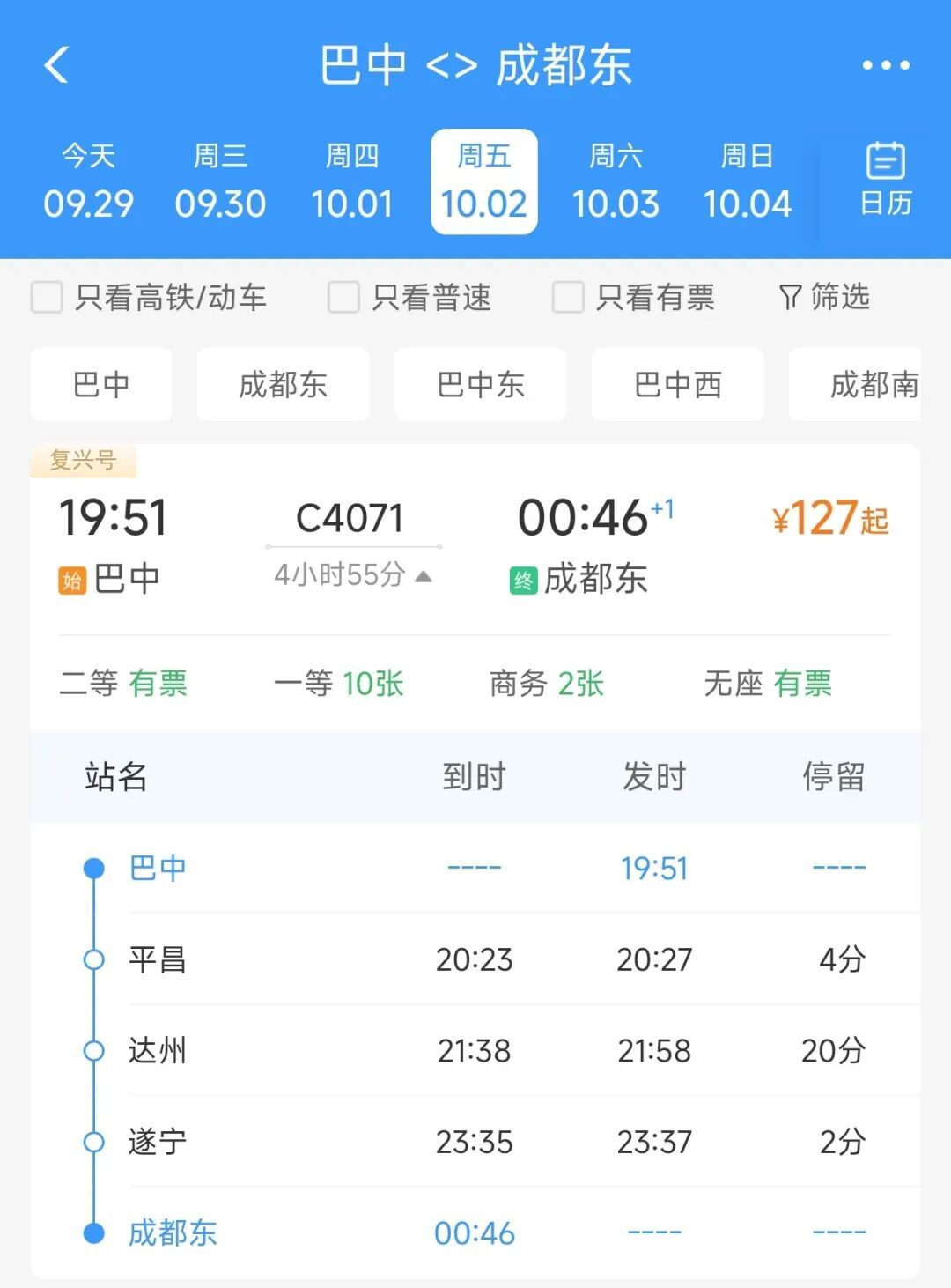
Task: Collapse the 4小时55分 stop list
Action: tap(353, 575)
